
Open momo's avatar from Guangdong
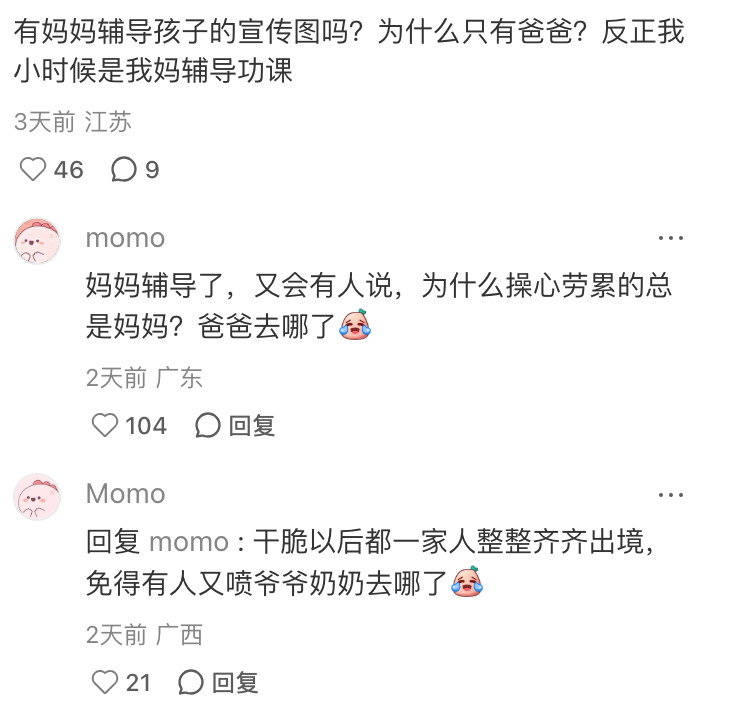[x=38, y=241]
